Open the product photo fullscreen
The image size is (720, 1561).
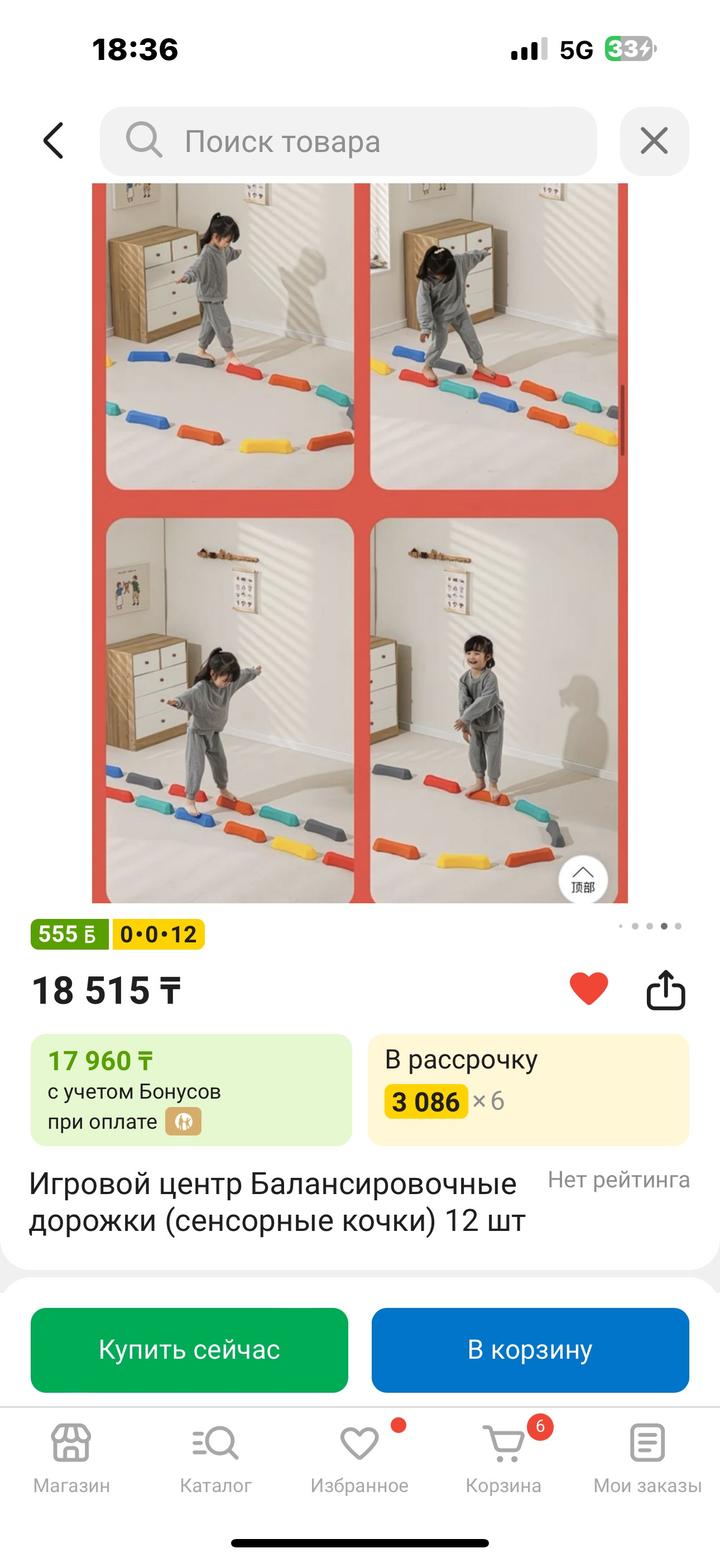click(x=360, y=542)
